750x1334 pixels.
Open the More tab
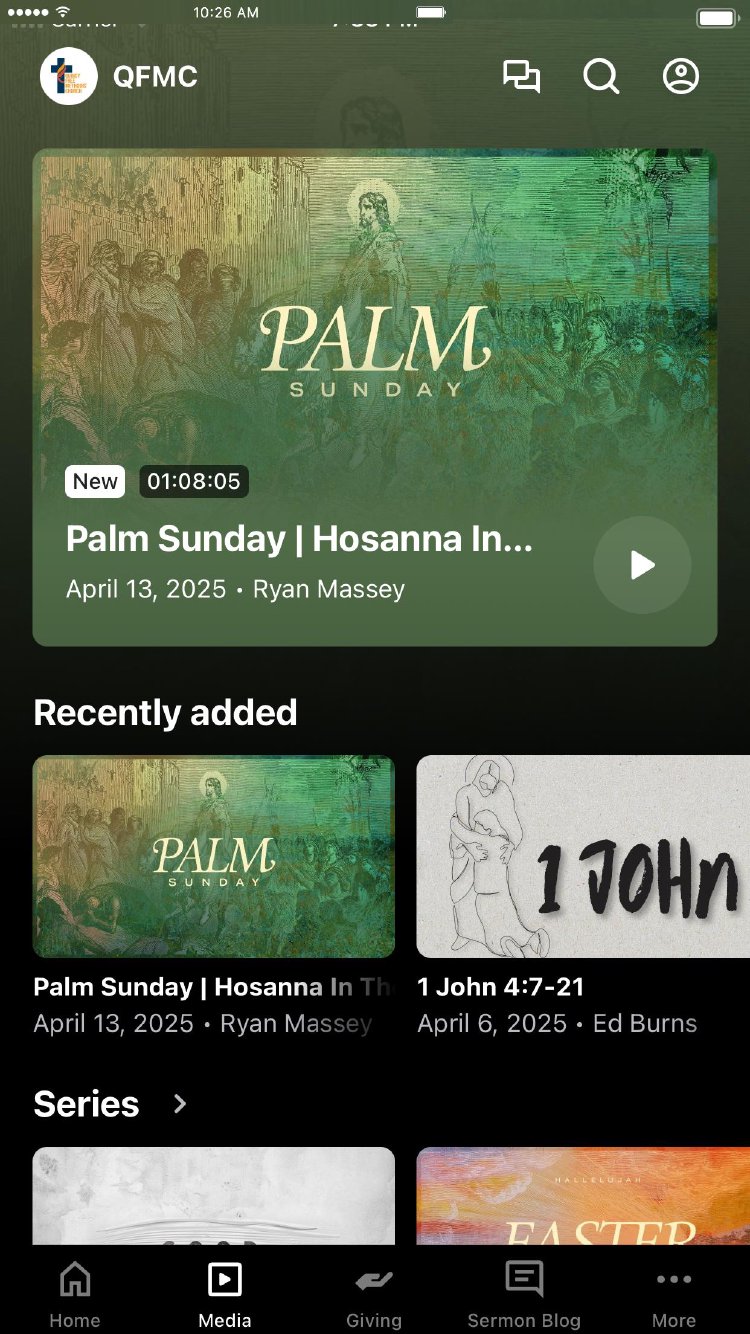point(674,1294)
